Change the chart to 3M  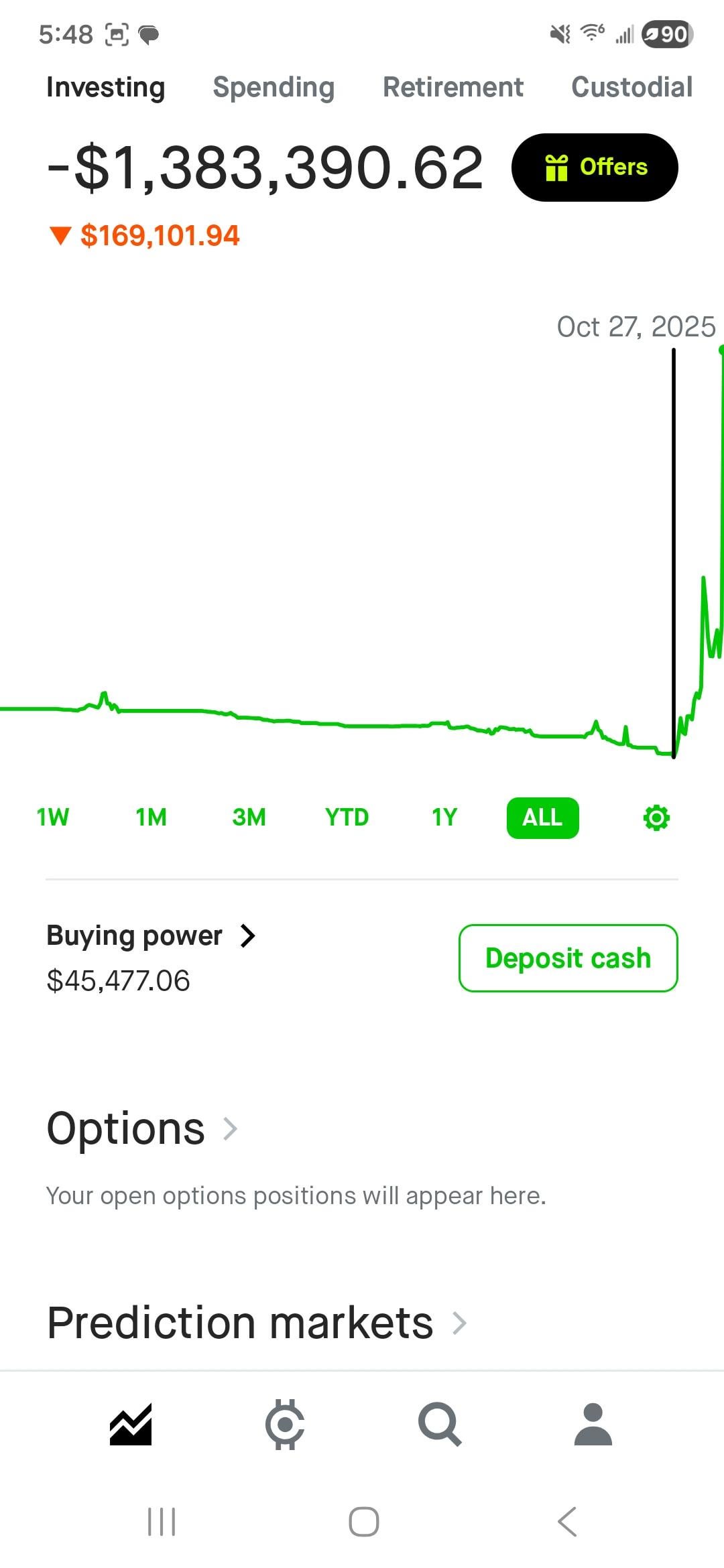pos(249,818)
